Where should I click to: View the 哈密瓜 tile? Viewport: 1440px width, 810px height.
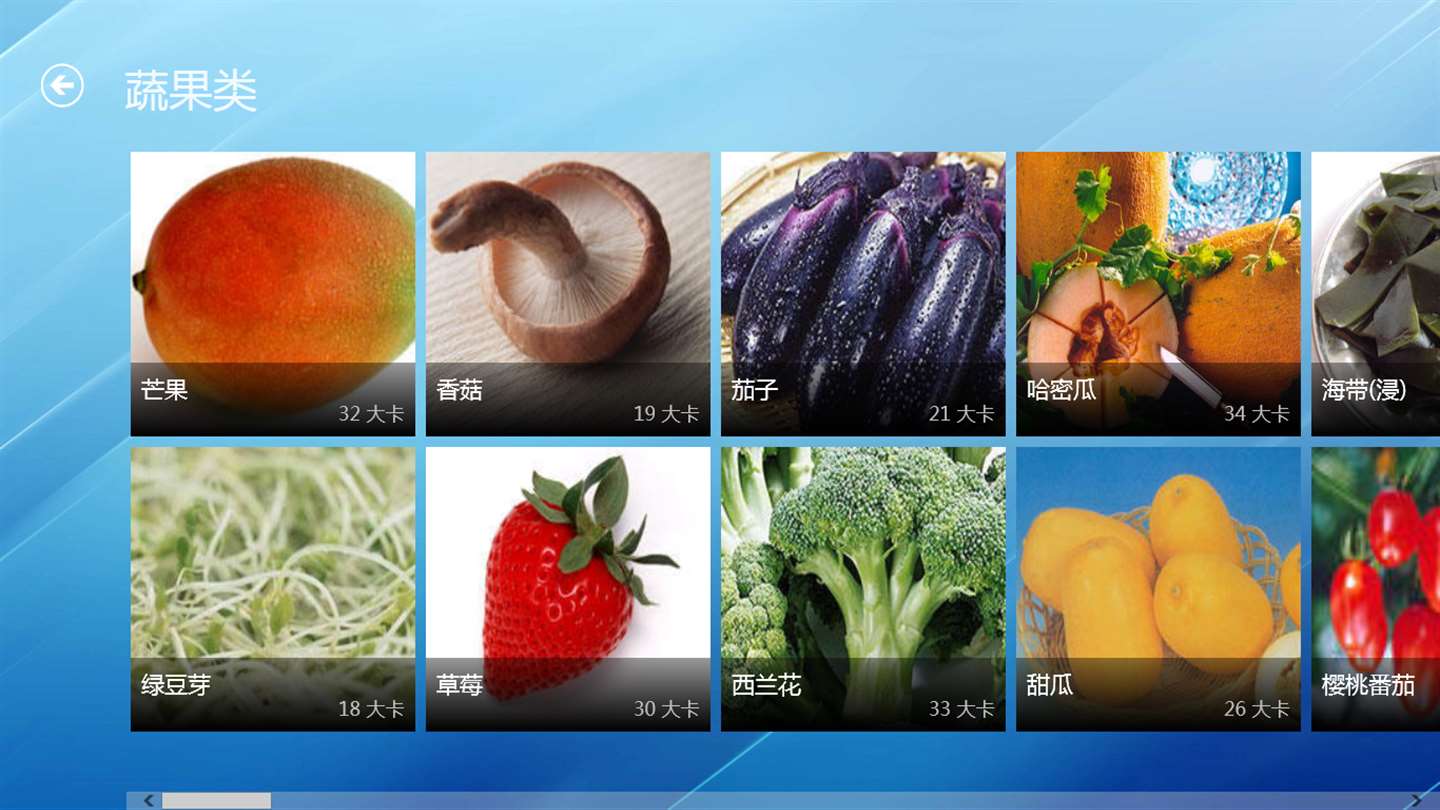pos(1157,293)
